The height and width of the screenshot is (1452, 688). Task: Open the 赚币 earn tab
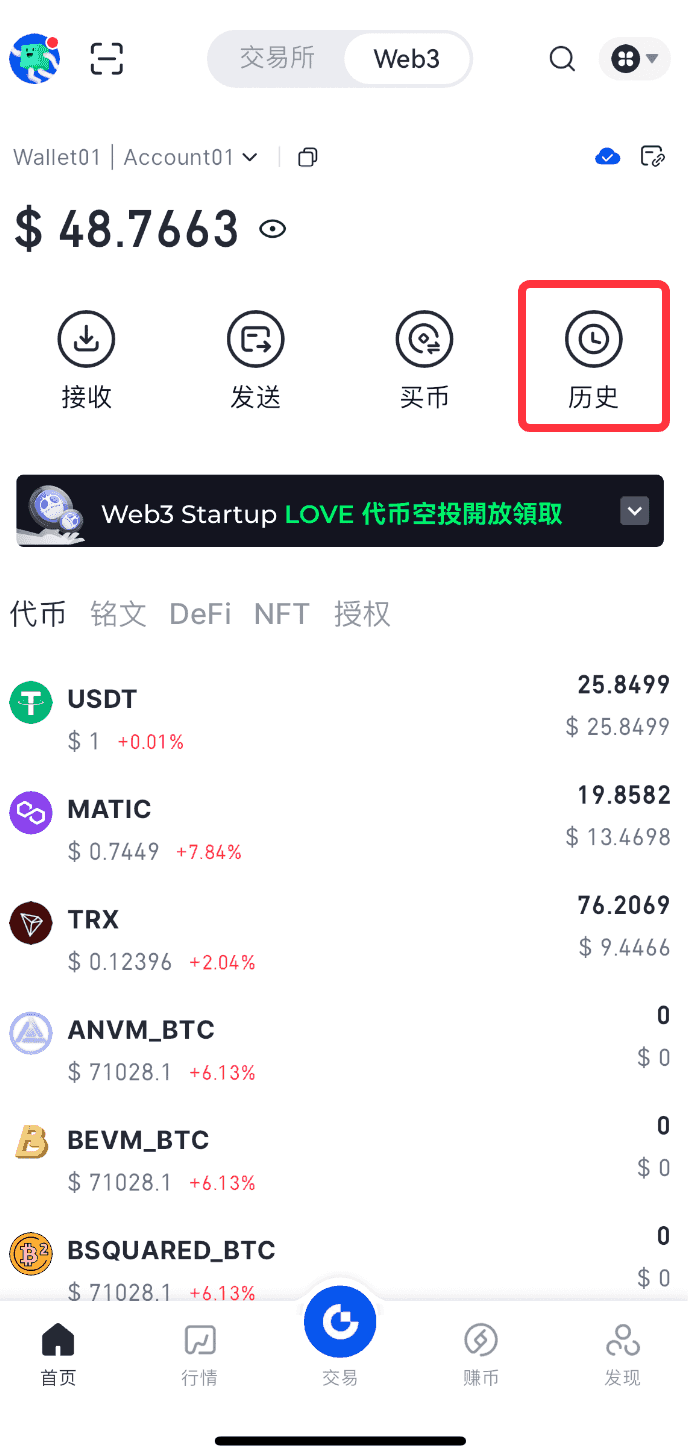point(481,1354)
